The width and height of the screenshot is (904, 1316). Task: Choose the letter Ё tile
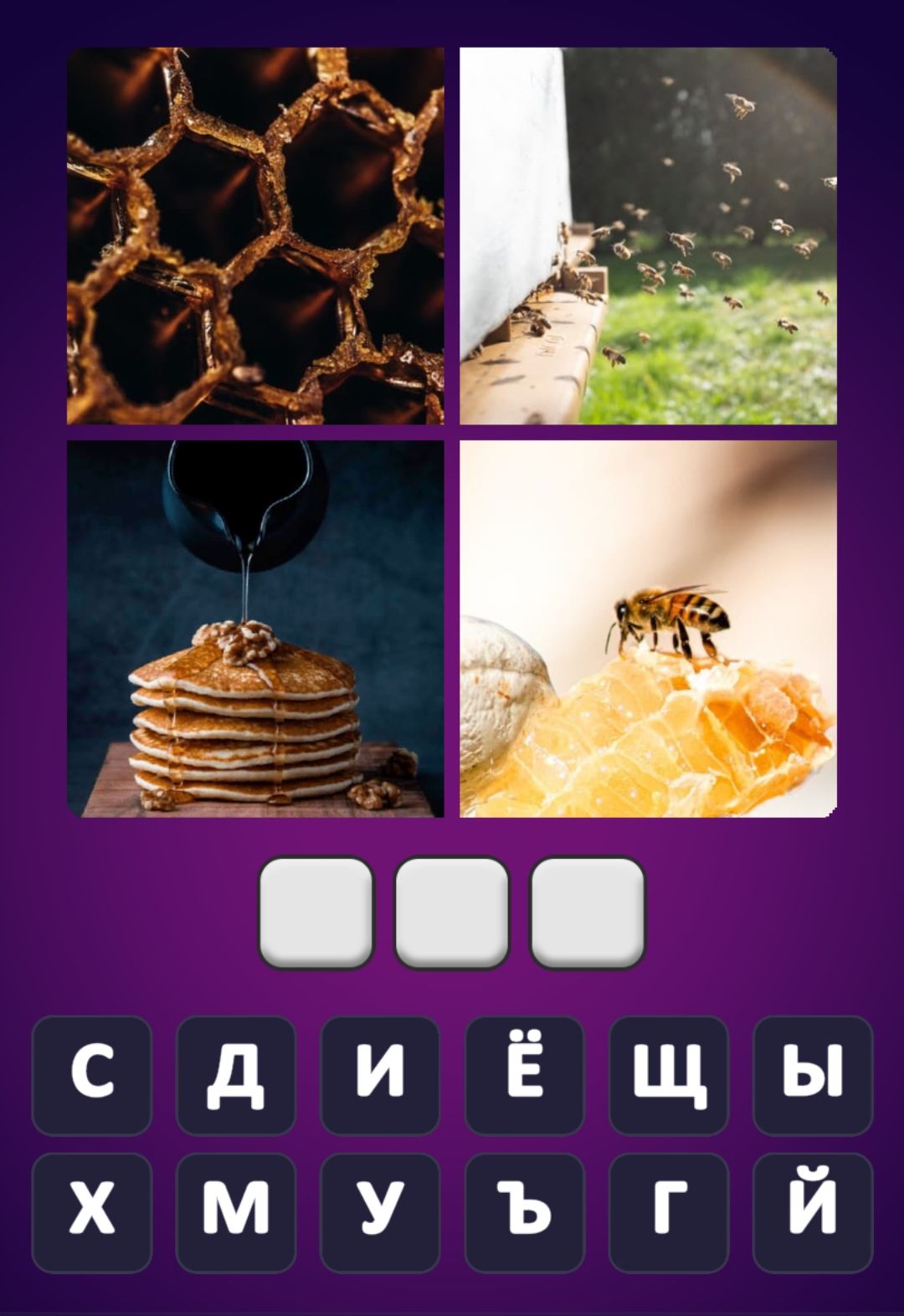525,1075
